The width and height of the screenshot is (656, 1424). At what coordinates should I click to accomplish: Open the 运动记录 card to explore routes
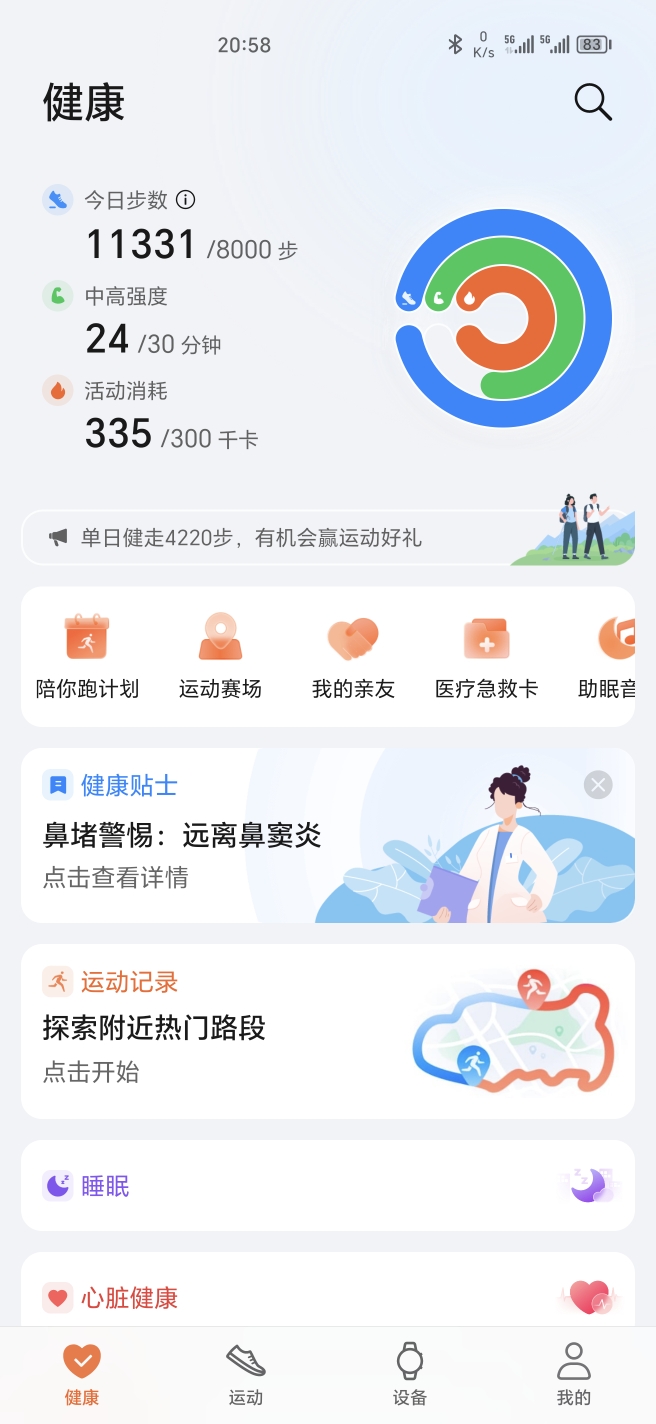328,1031
